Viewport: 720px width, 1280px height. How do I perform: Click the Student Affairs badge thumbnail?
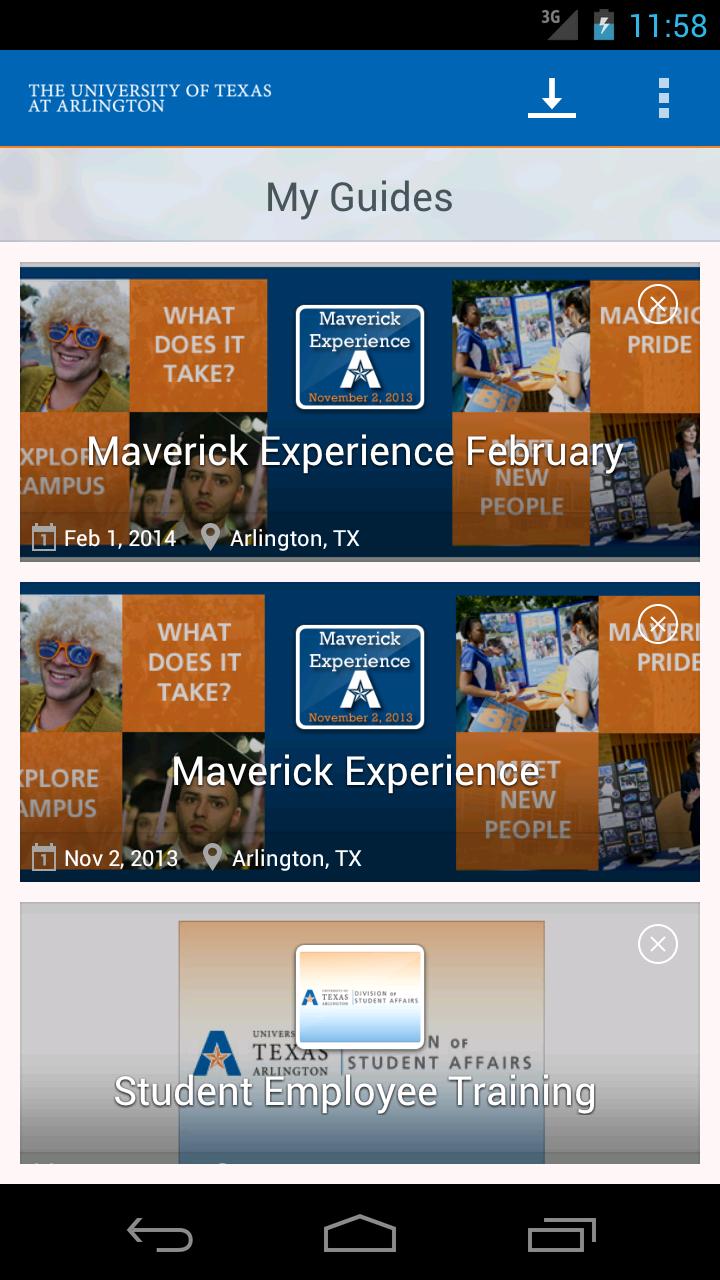pos(359,997)
